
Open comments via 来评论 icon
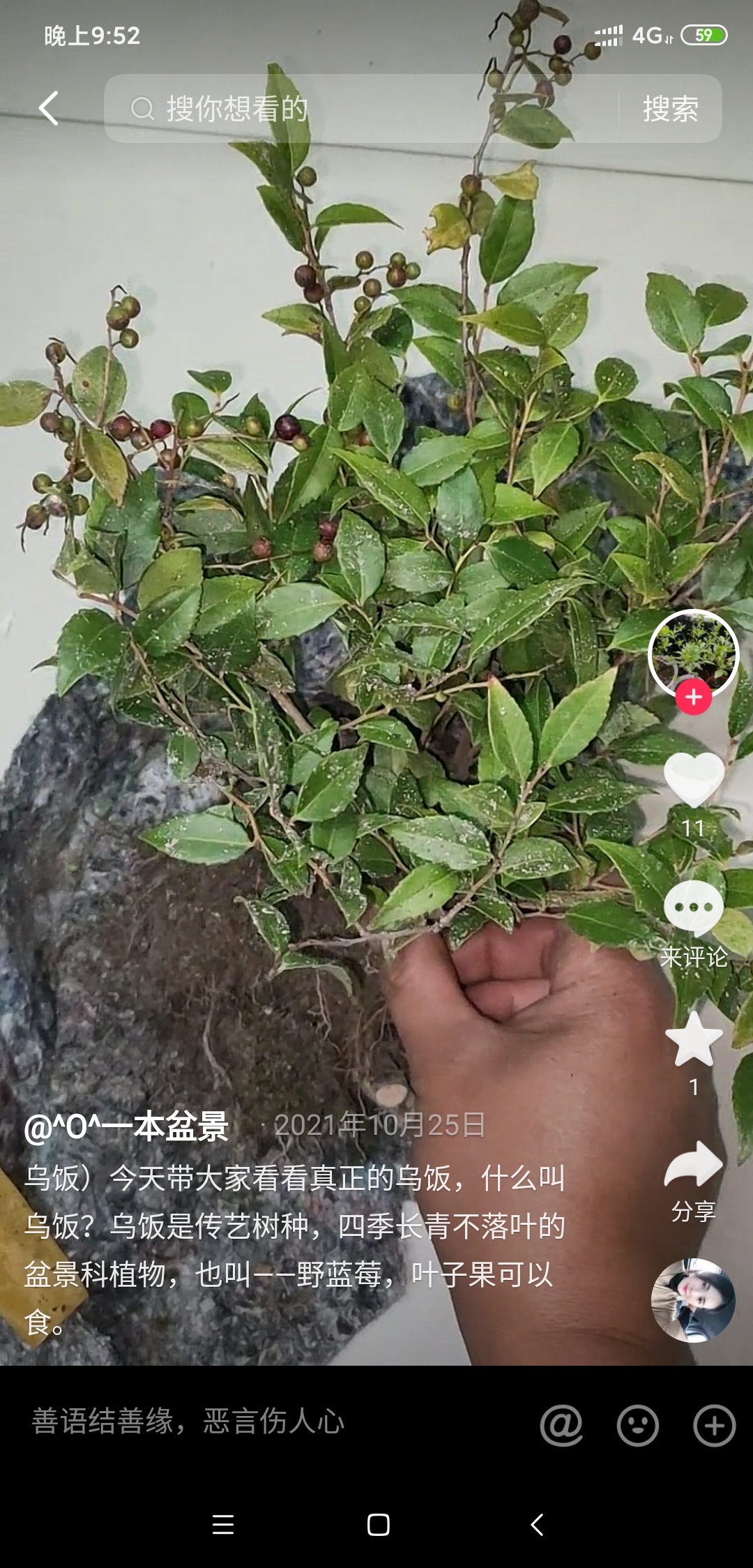(x=693, y=910)
